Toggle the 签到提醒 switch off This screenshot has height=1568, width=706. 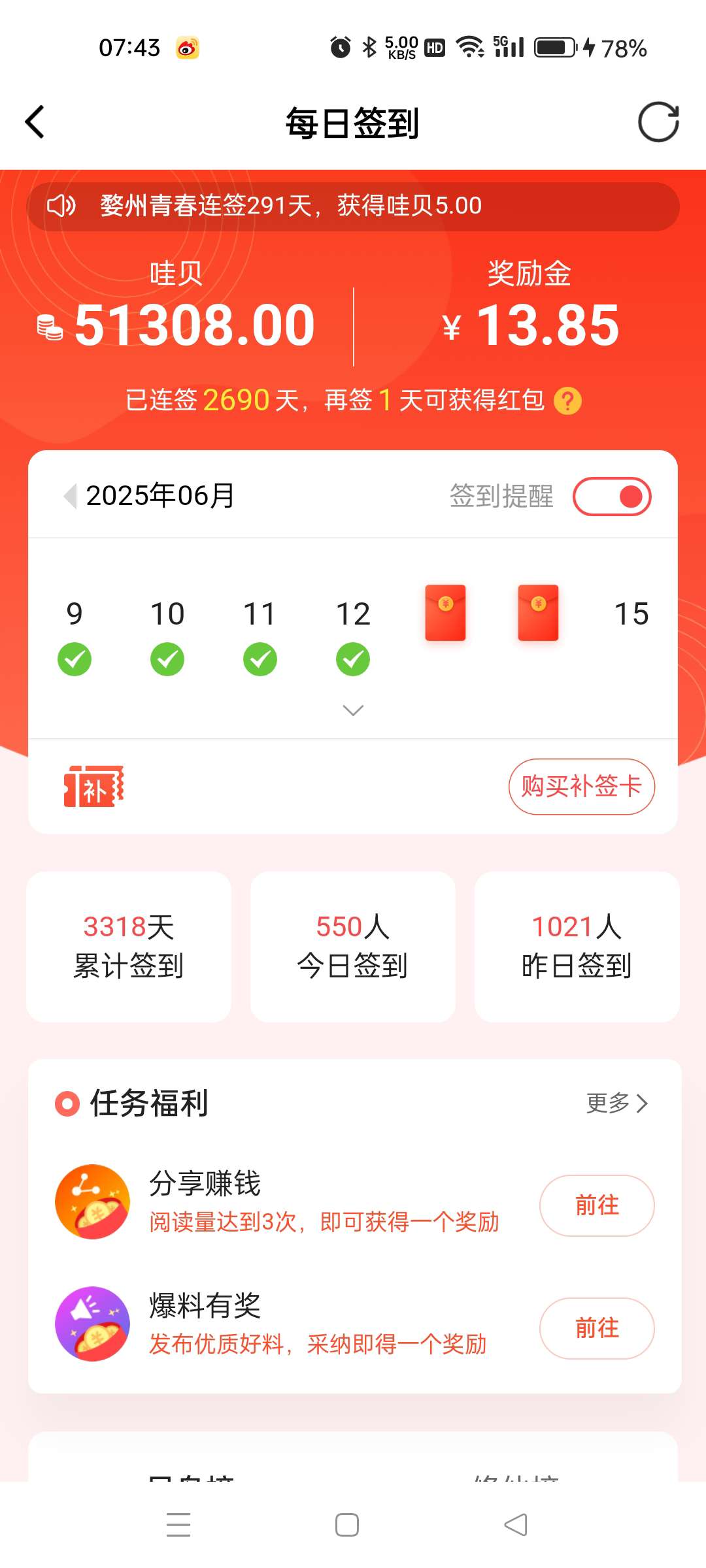(x=612, y=497)
